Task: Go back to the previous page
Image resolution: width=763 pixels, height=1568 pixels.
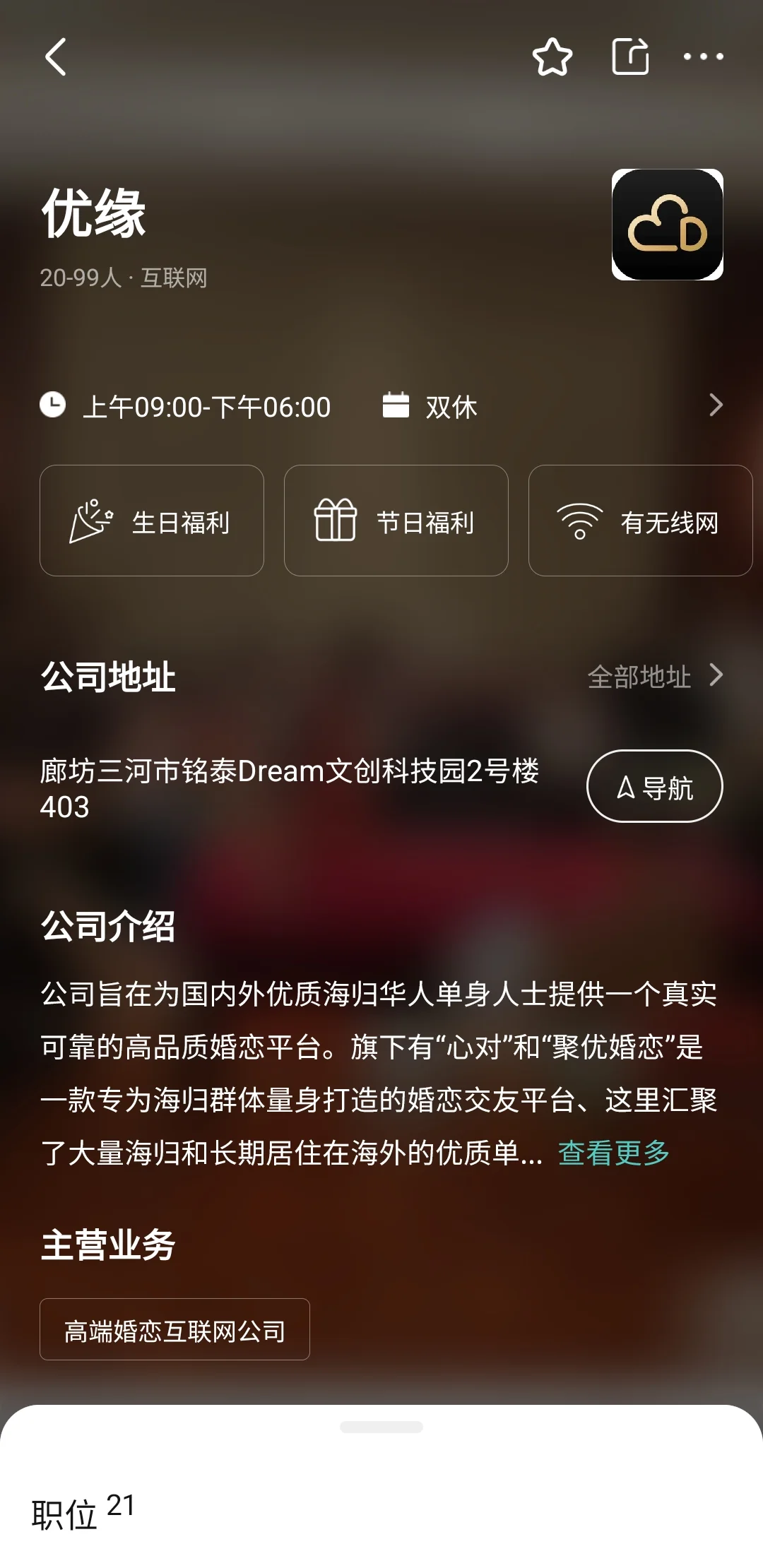Action: [x=56, y=57]
